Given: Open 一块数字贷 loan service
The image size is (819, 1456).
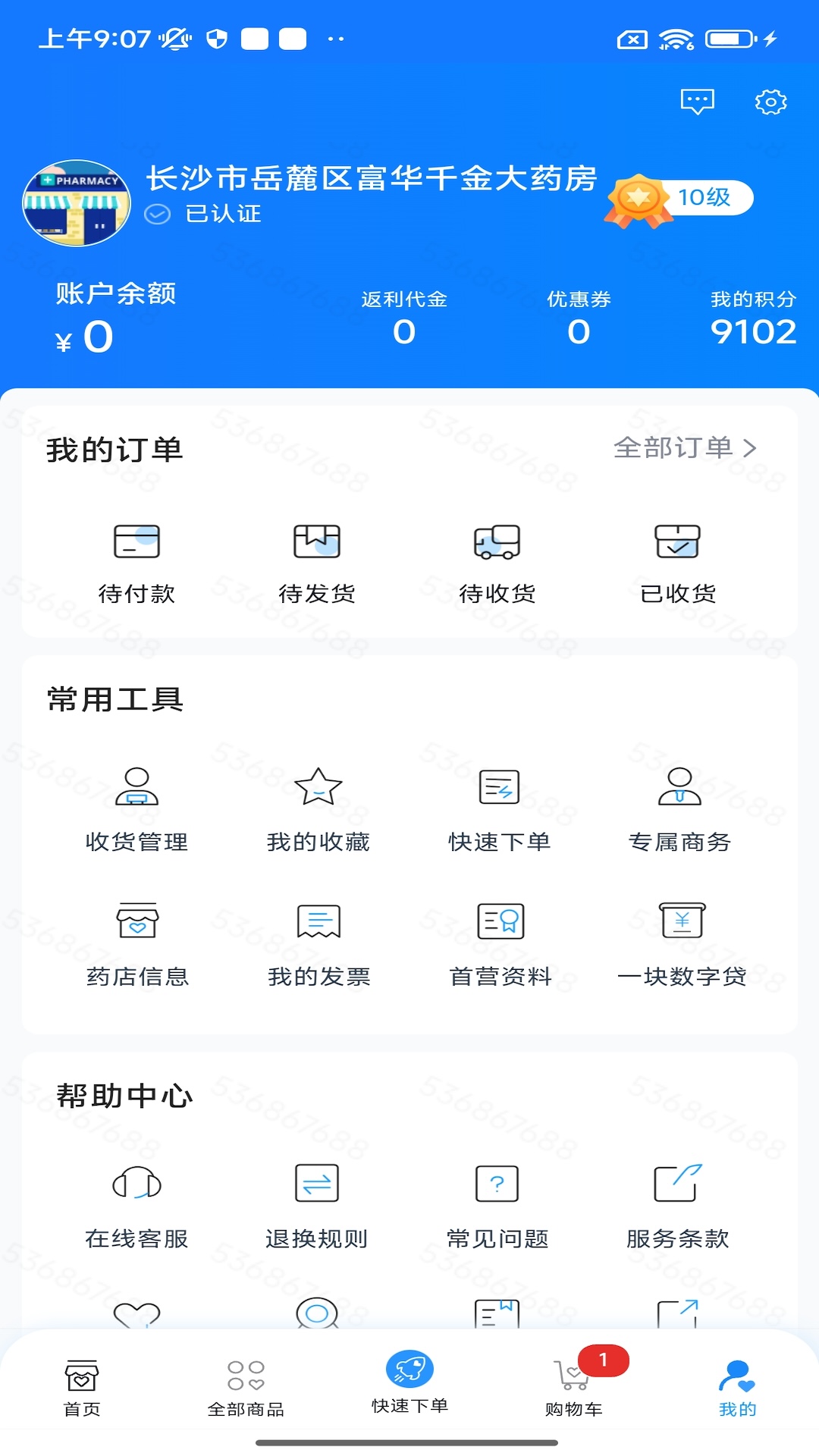Looking at the screenshot, I should [x=682, y=943].
